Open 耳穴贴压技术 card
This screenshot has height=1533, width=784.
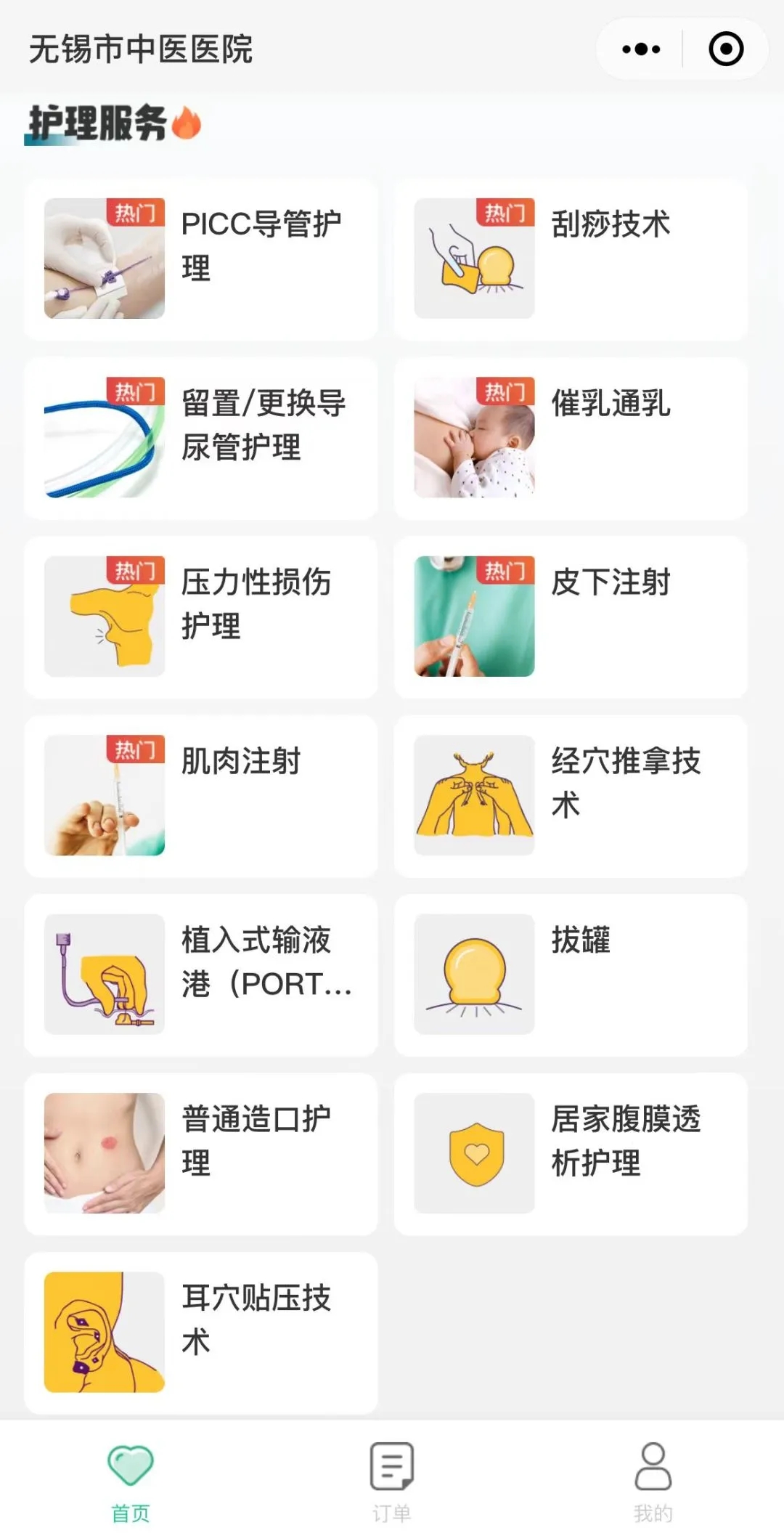point(201,1333)
